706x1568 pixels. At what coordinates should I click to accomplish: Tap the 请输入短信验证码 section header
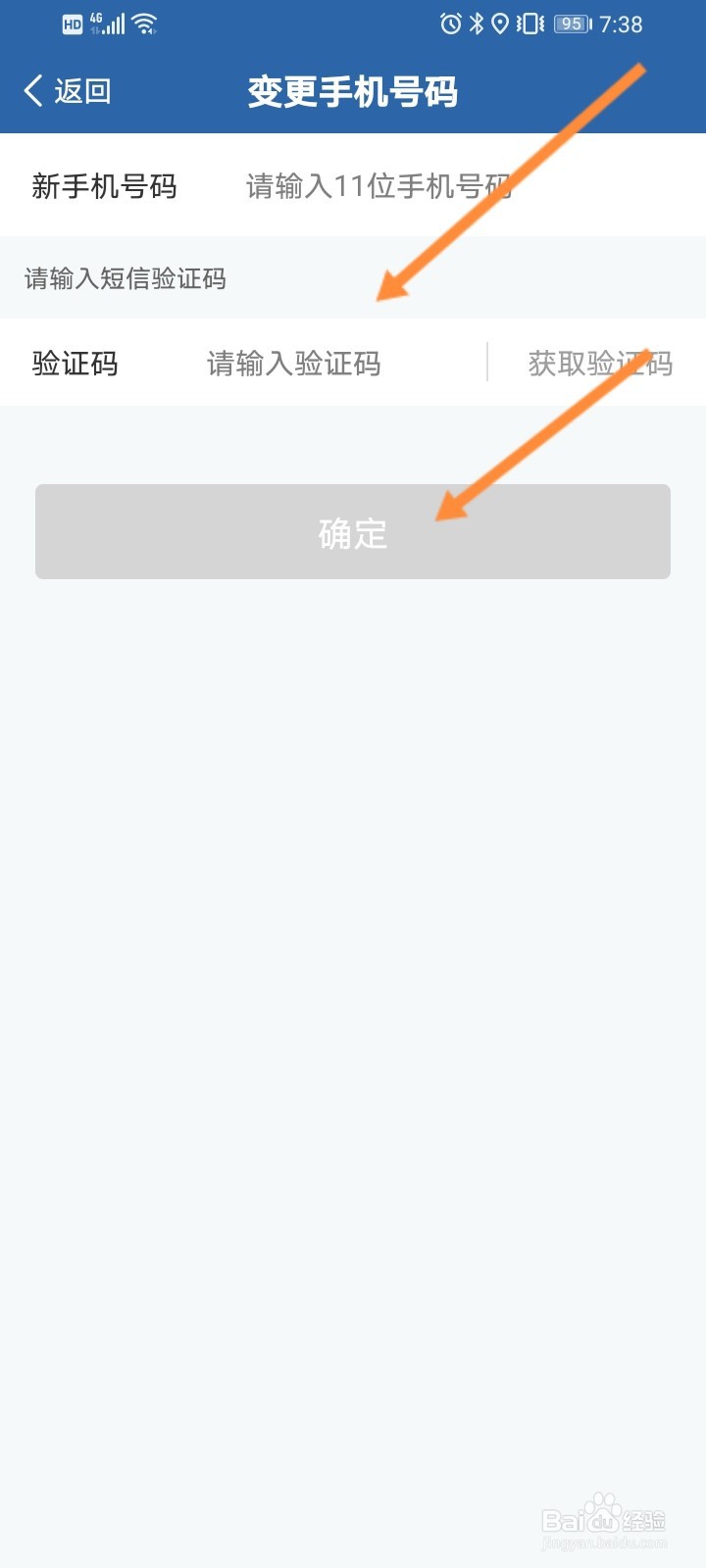[x=125, y=279]
